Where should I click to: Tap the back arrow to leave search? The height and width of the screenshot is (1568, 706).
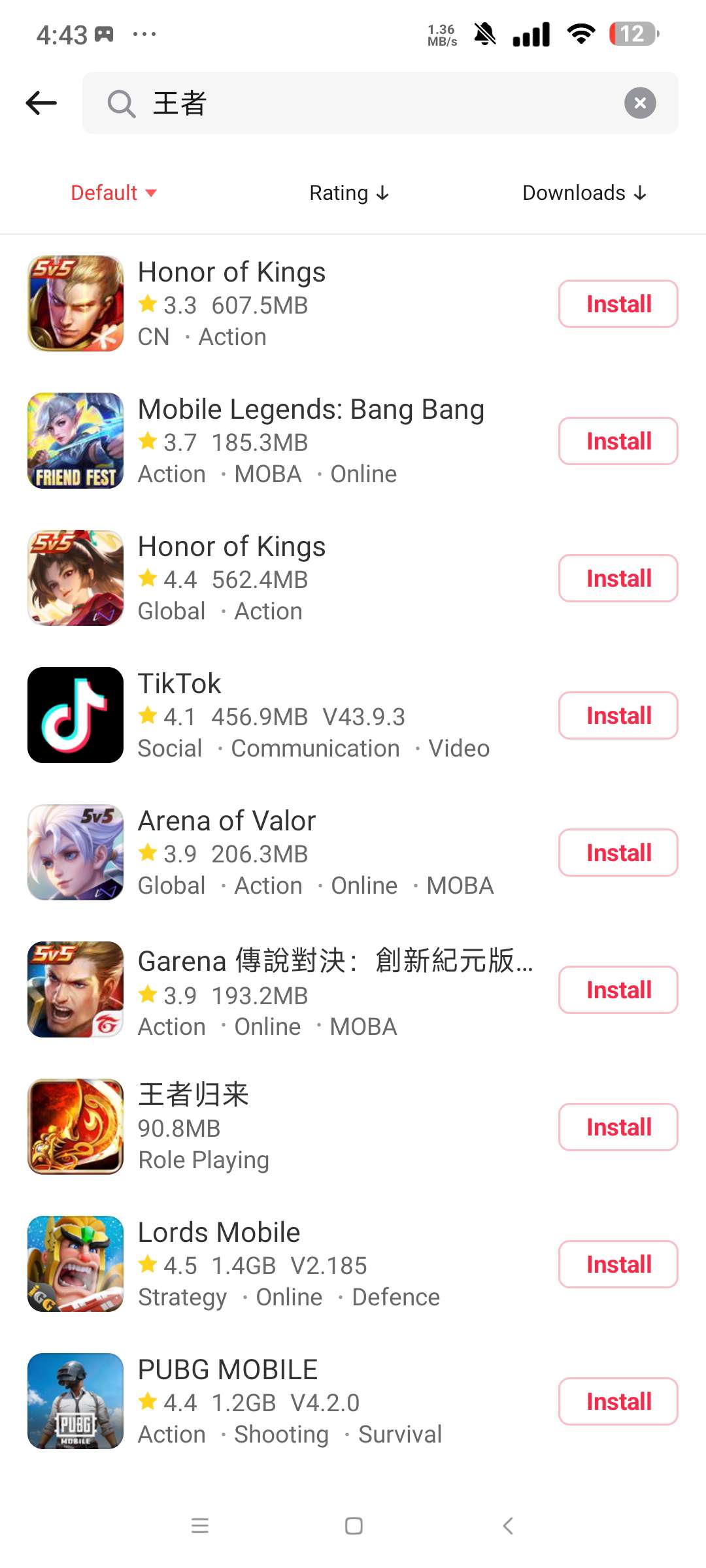41,103
